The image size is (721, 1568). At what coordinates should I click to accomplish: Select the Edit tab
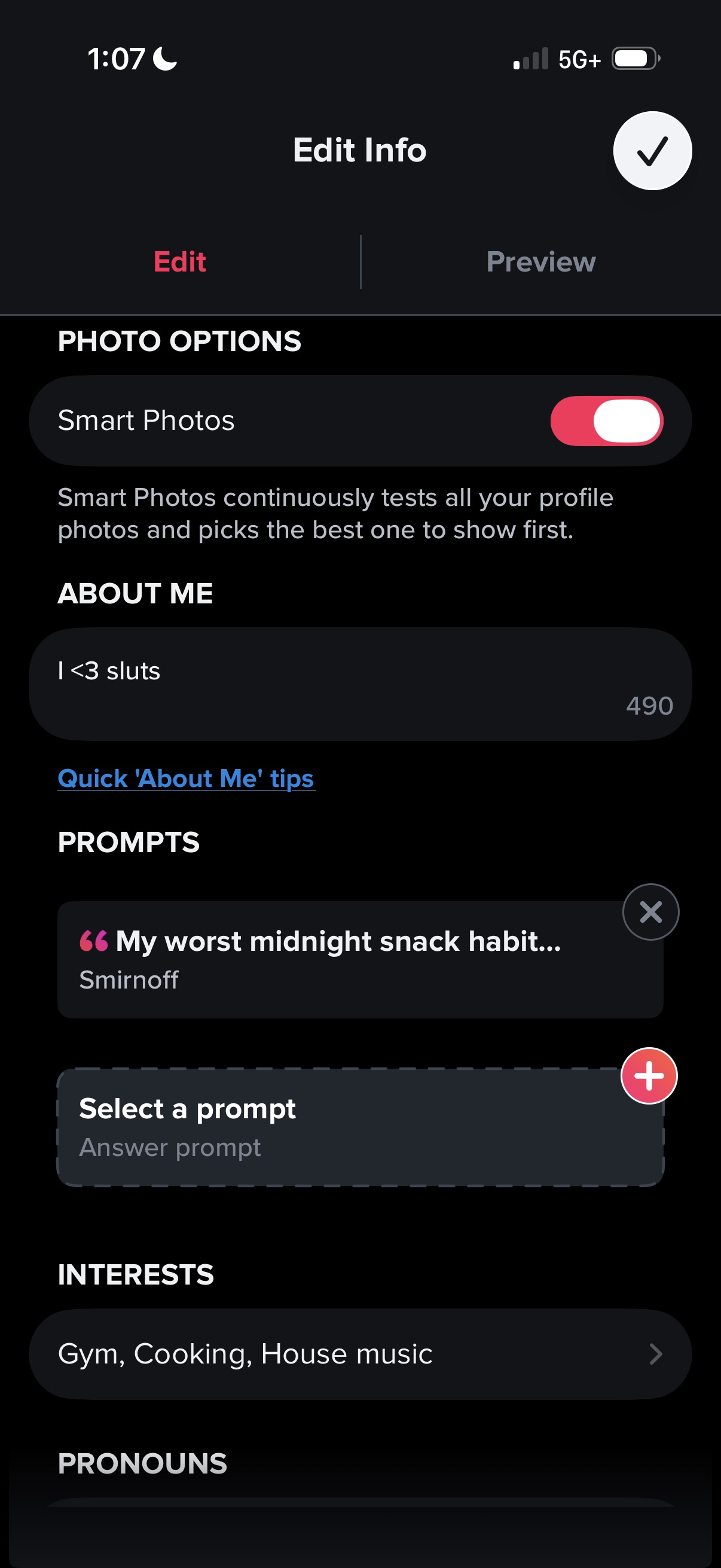pyautogui.click(x=179, y=262)
